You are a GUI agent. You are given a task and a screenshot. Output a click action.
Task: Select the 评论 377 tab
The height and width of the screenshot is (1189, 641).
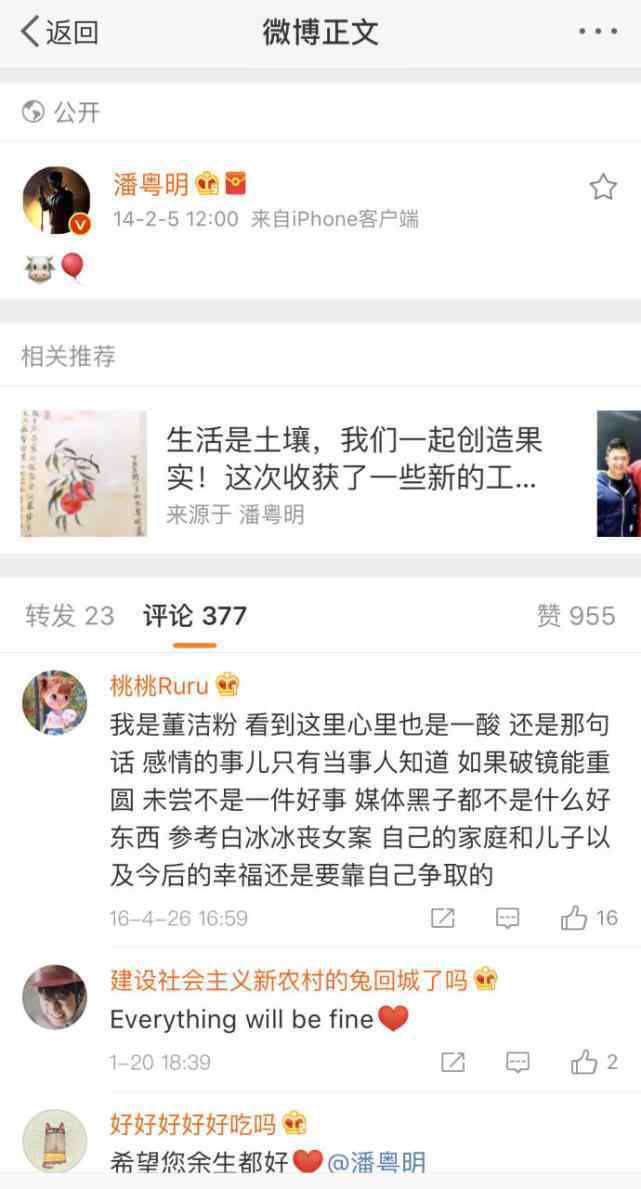195,616
